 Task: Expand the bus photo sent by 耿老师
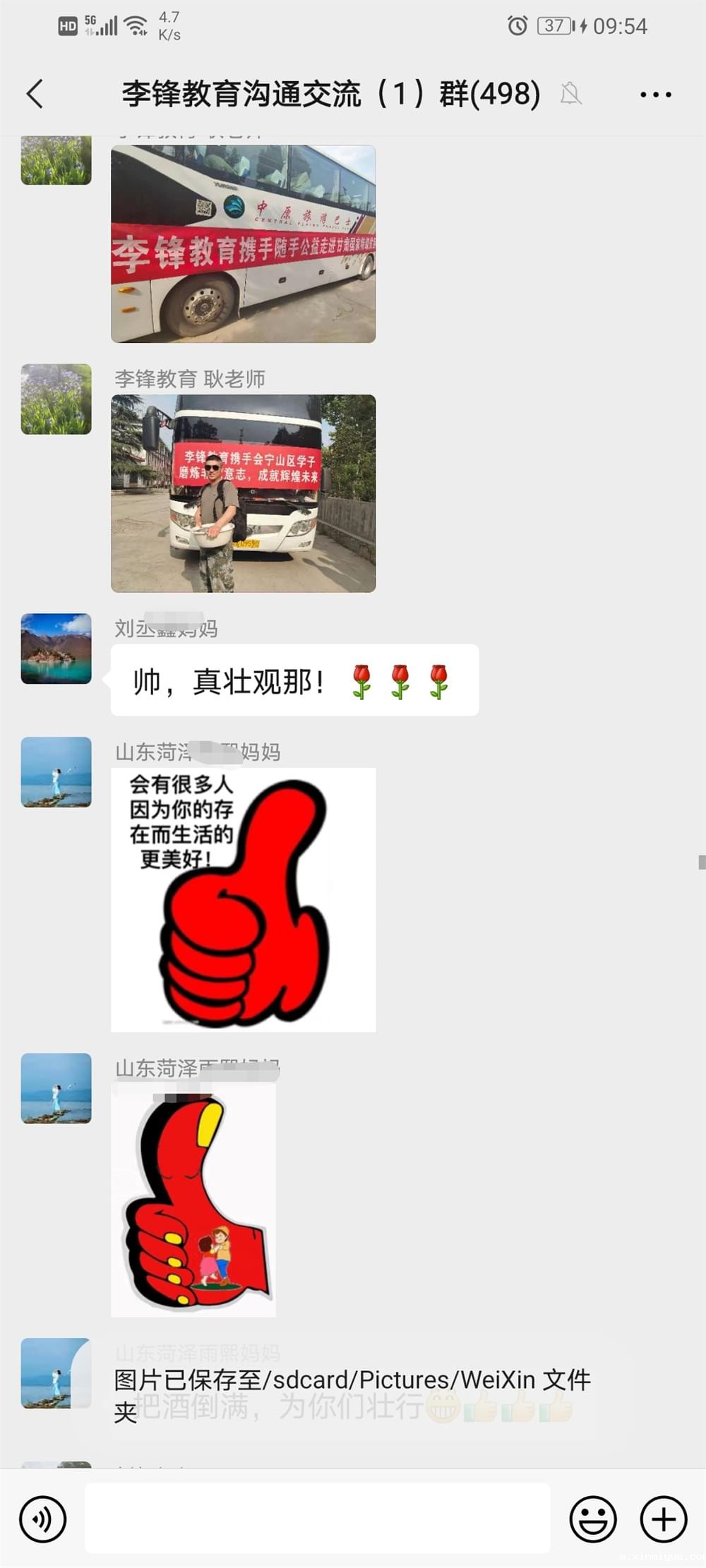[x=244, y=494]
